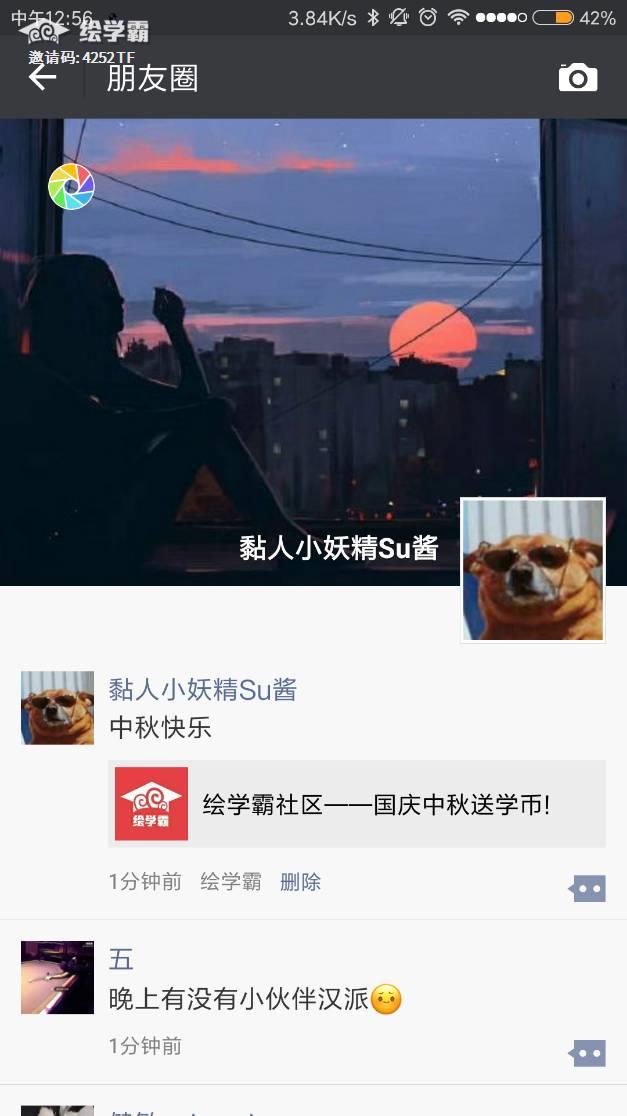
Task: Go back from 朋友圈
Action: coord(42,78)
